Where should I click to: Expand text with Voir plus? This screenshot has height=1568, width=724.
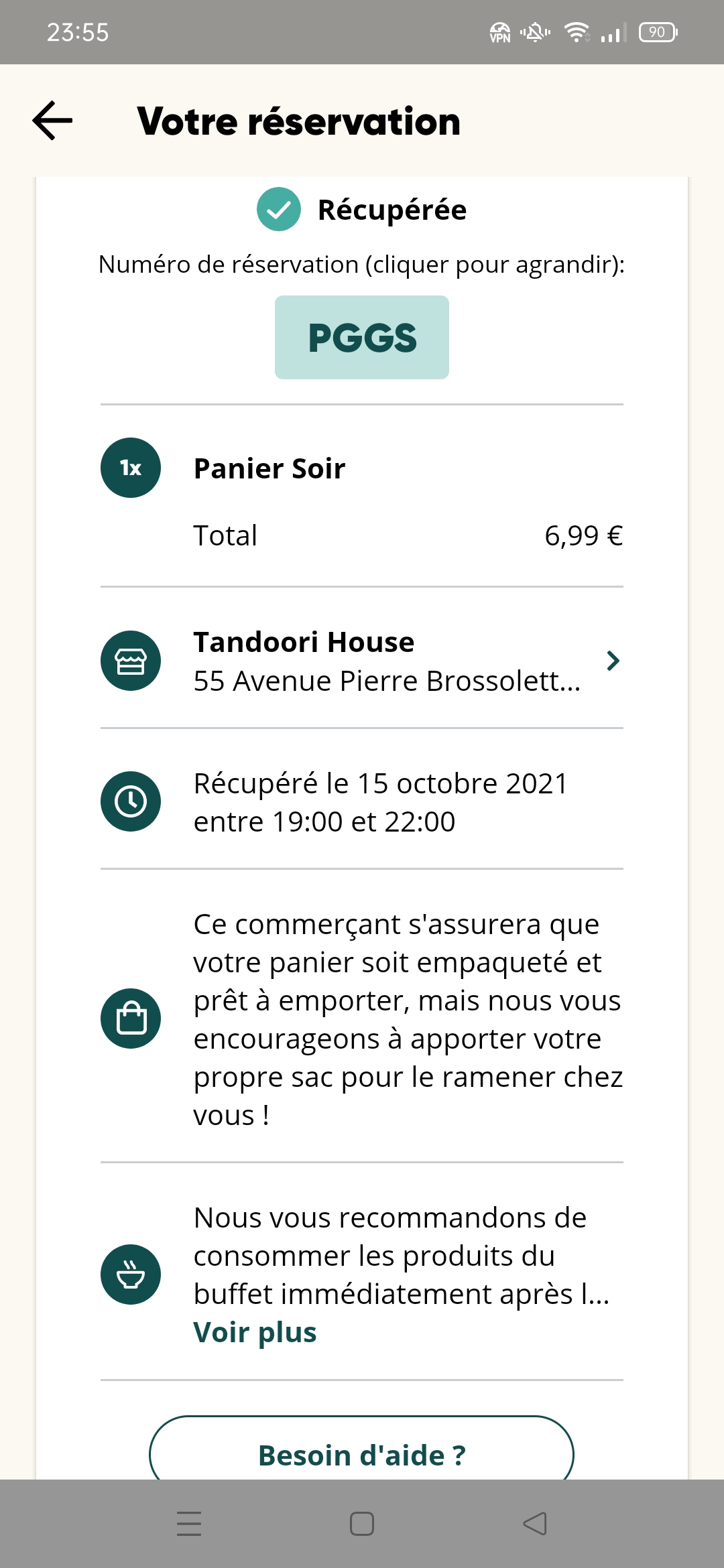click(x=255, y=1332)
